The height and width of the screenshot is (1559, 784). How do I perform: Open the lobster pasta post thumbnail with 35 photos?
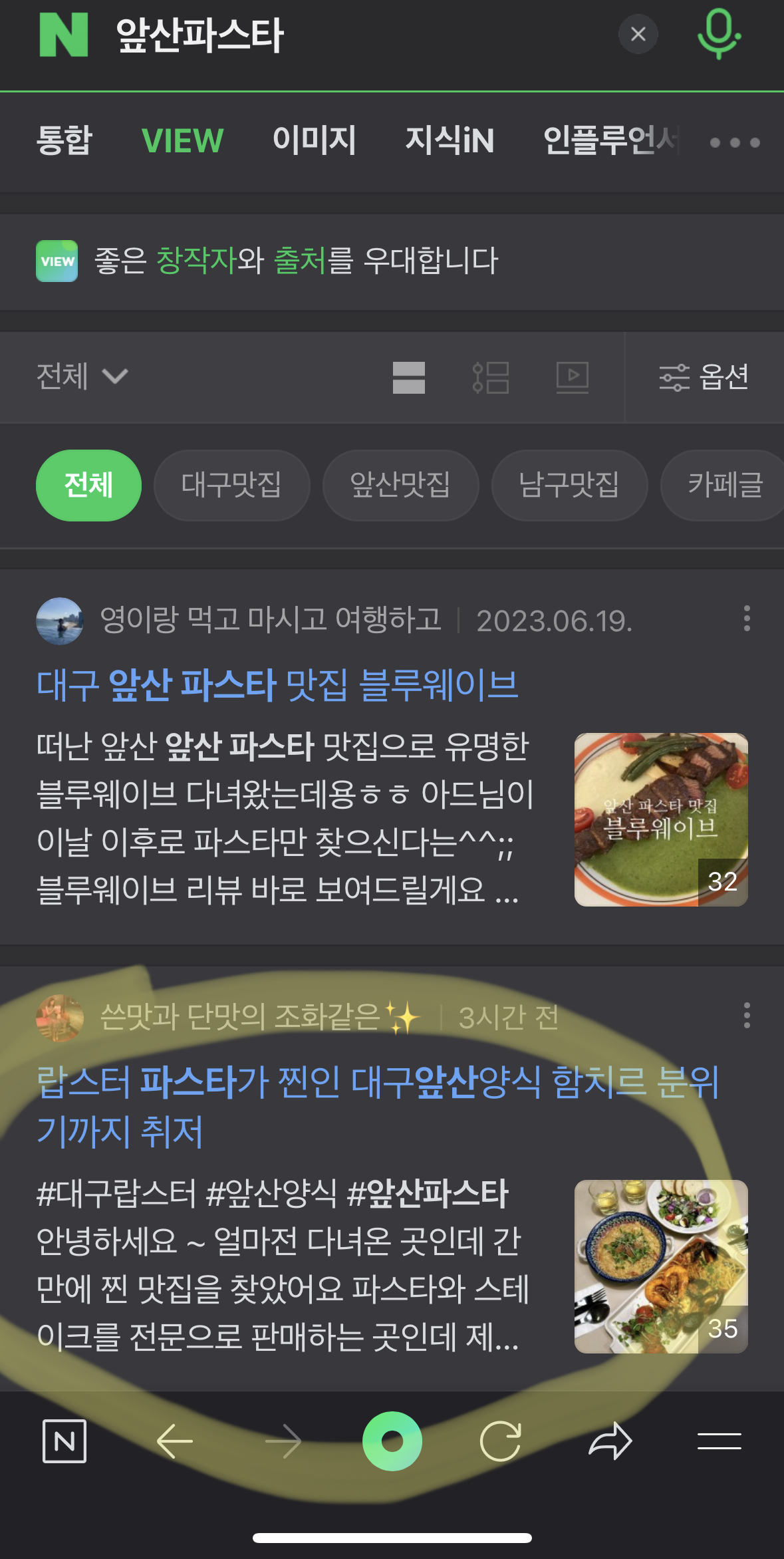pos(661,1266)
